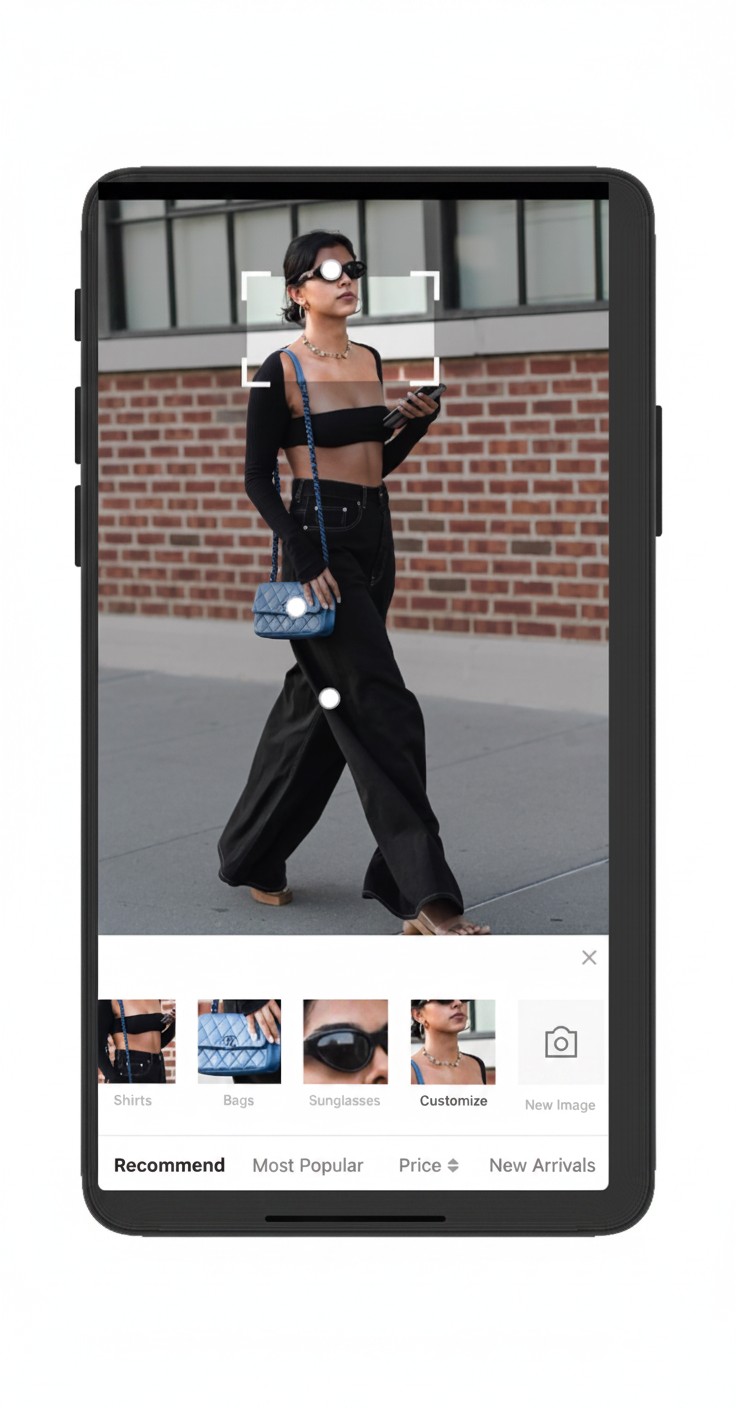The height and width of the screenshot is (1408, 736).
Task: Show New Arrivals results
Action: (542, 1165)
